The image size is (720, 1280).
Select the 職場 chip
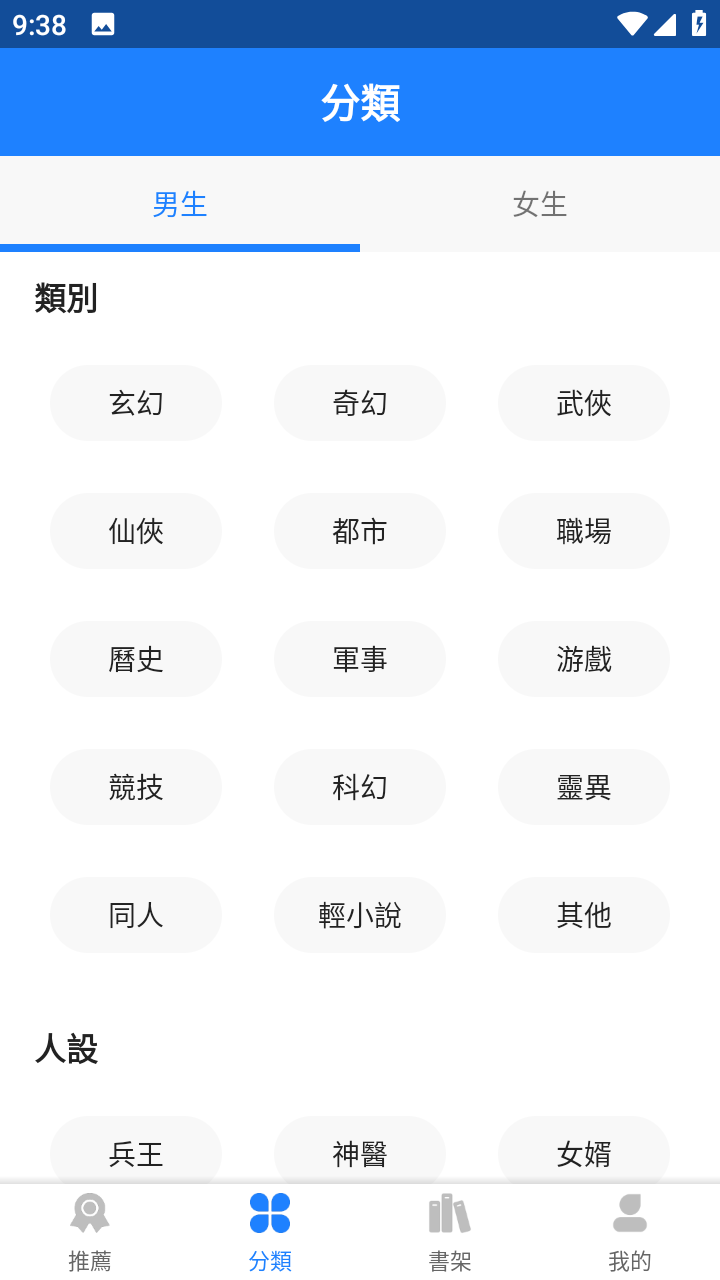(x=584, y=531)
